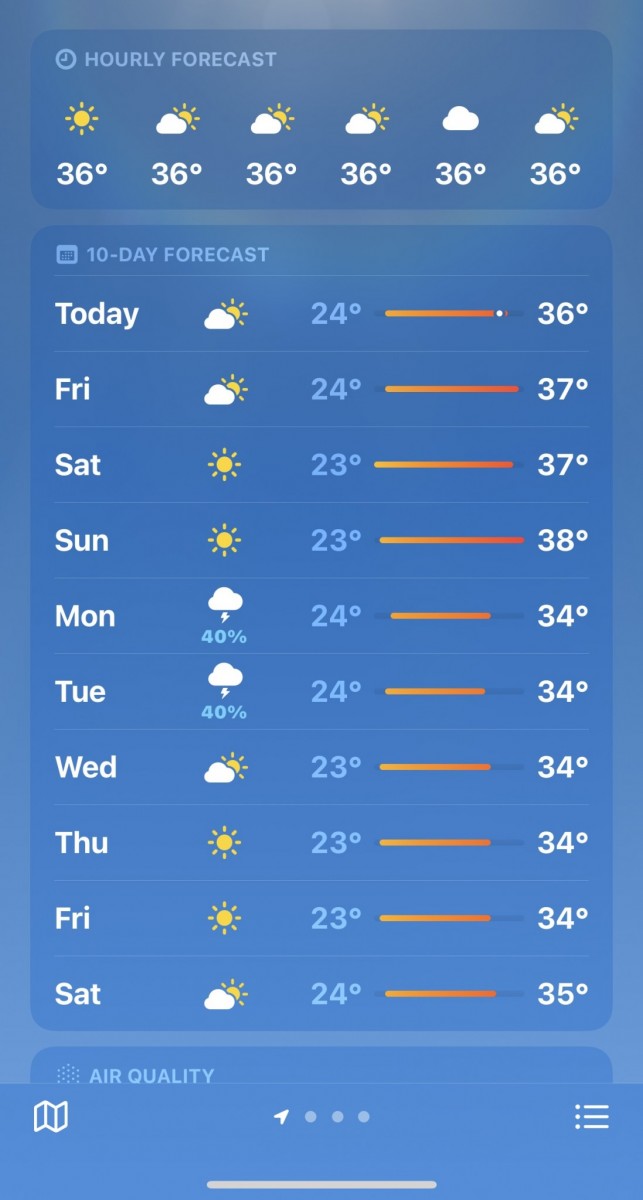This screenshot has width=643, height=1200.
Task: Open Tuesday's thunderstorm forecast
Action: 321,692
